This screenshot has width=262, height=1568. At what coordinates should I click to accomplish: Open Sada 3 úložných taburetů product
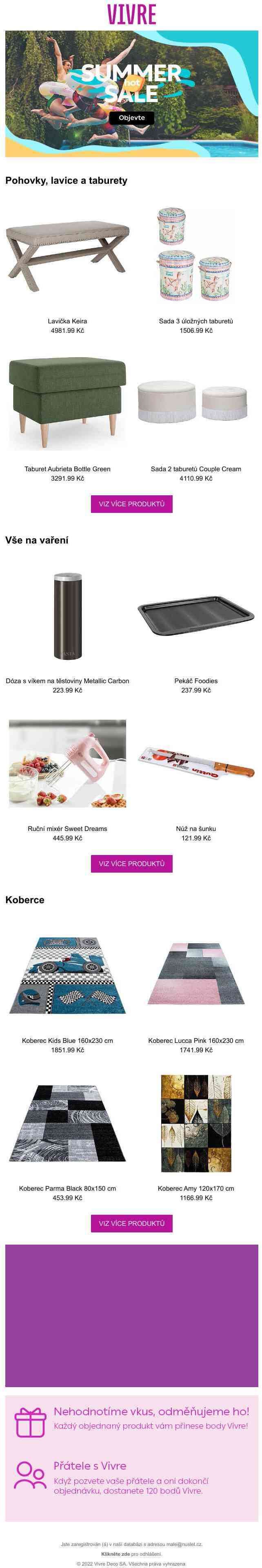(196, 256)
